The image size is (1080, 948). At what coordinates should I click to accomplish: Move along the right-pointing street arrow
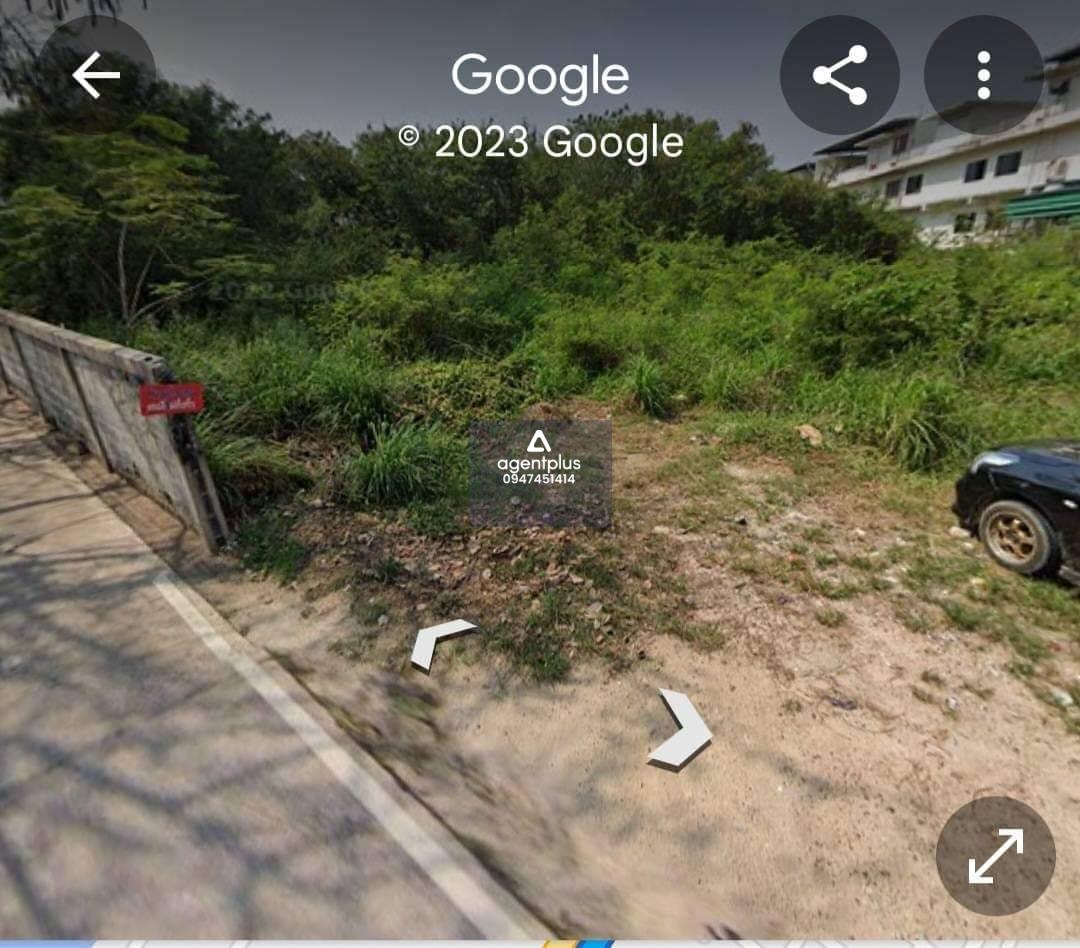click(683, 730)
